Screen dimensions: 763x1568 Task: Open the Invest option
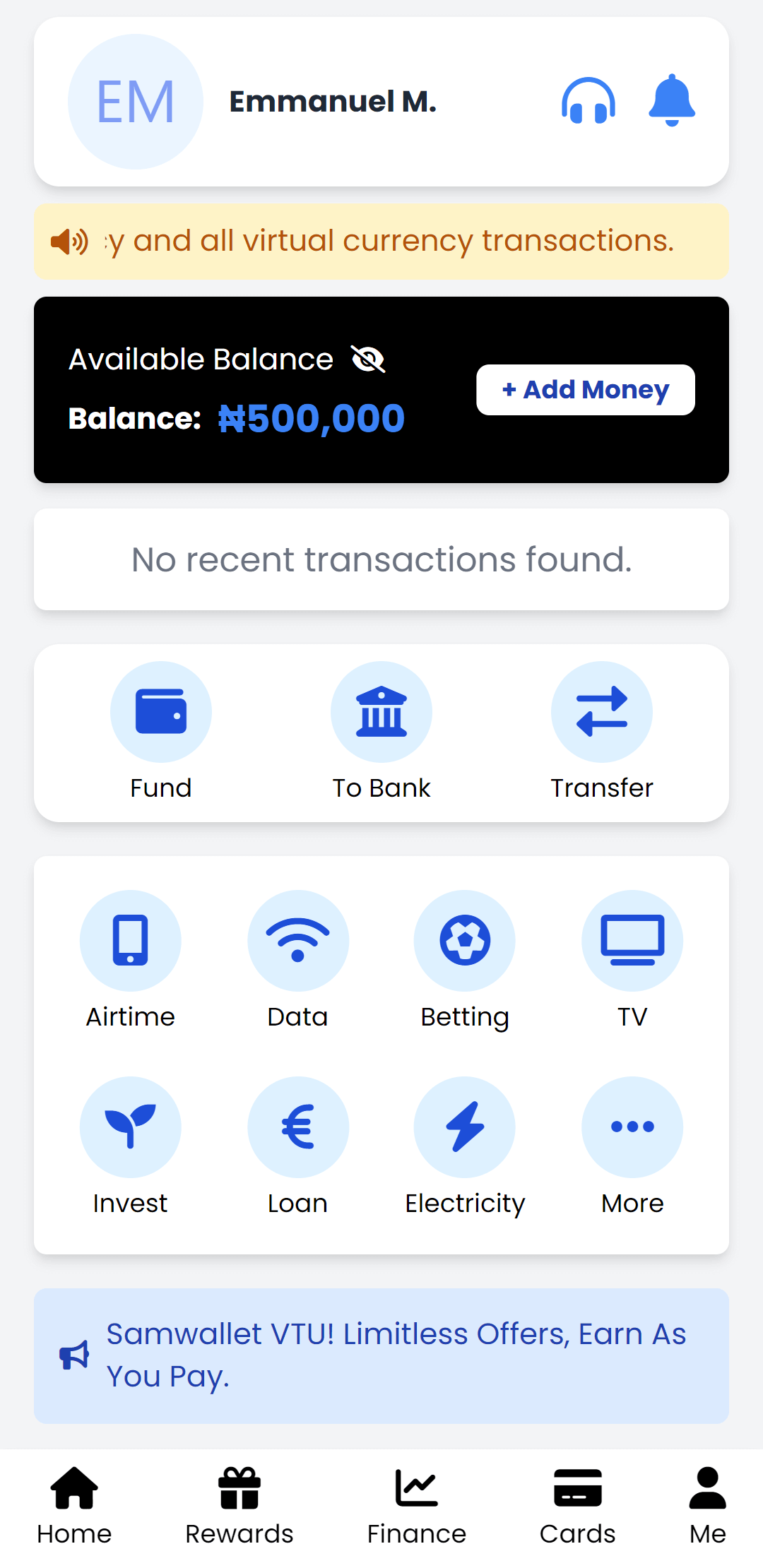(131, 1147)
